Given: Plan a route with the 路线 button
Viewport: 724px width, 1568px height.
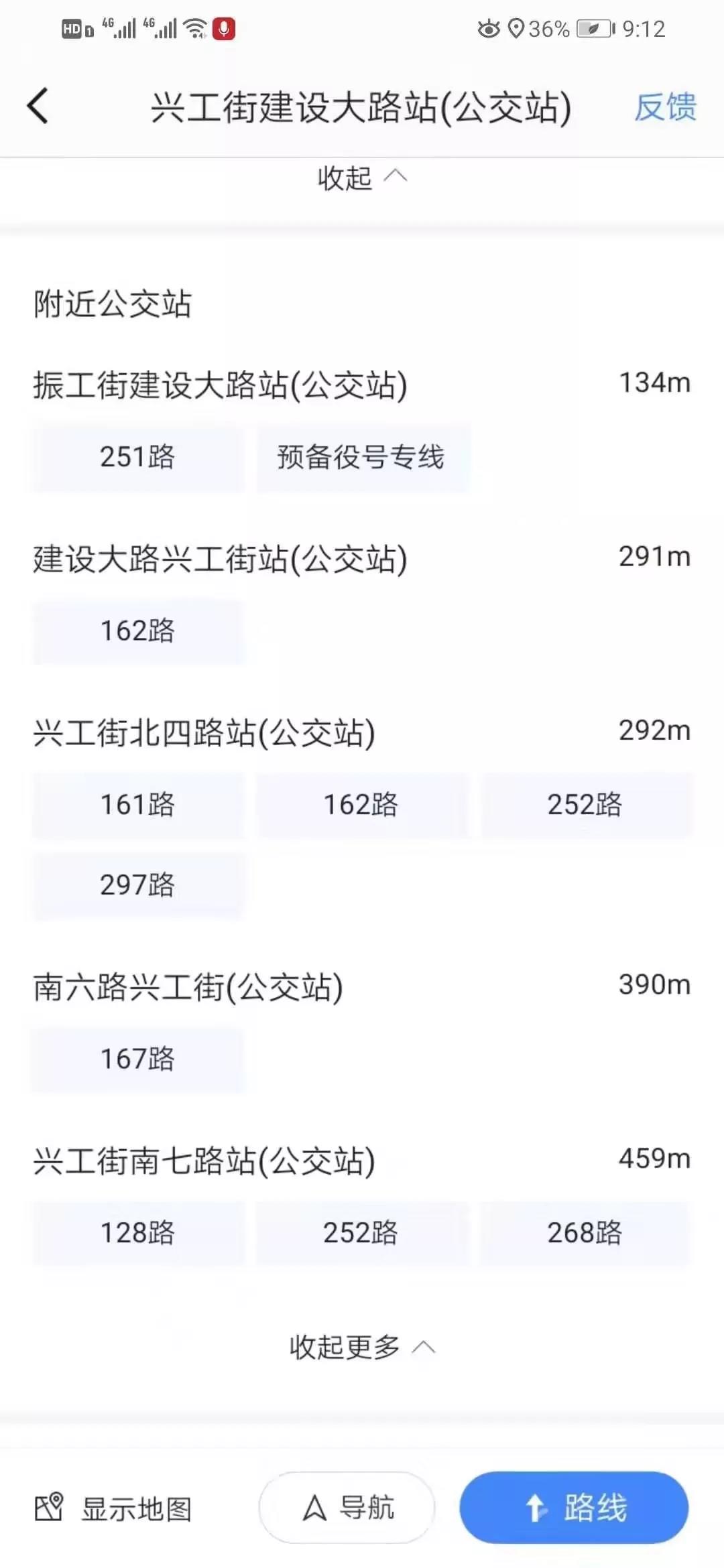Looking at the screenshot, I should (574, 1508).
